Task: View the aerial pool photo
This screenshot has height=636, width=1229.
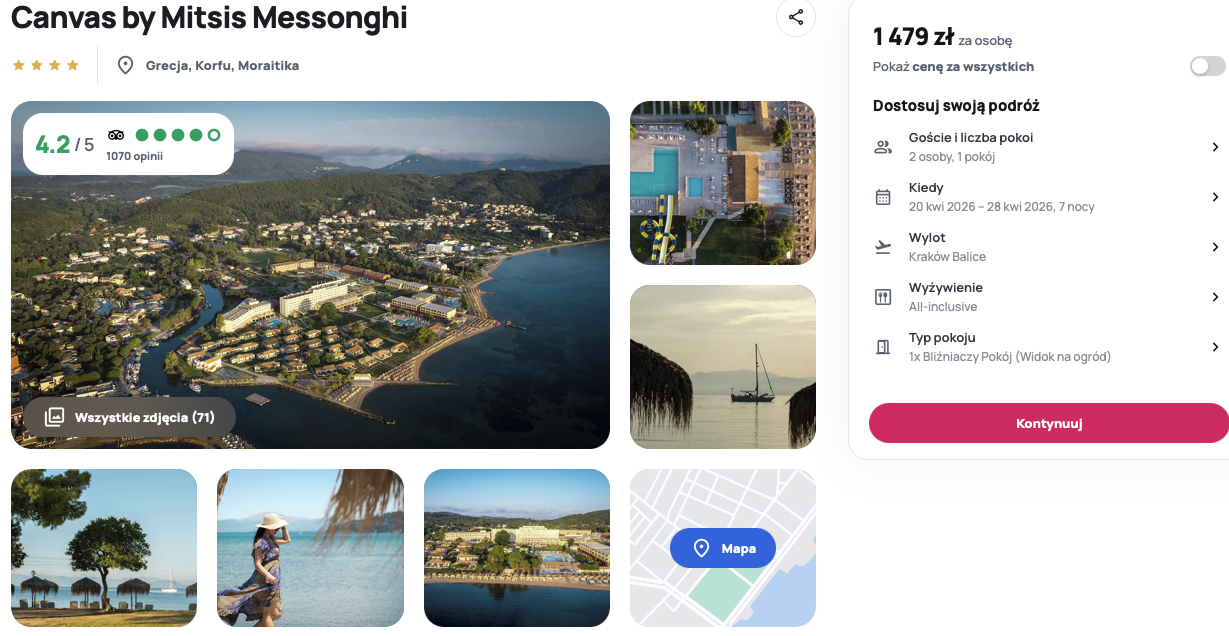Action: click(722, 183)
